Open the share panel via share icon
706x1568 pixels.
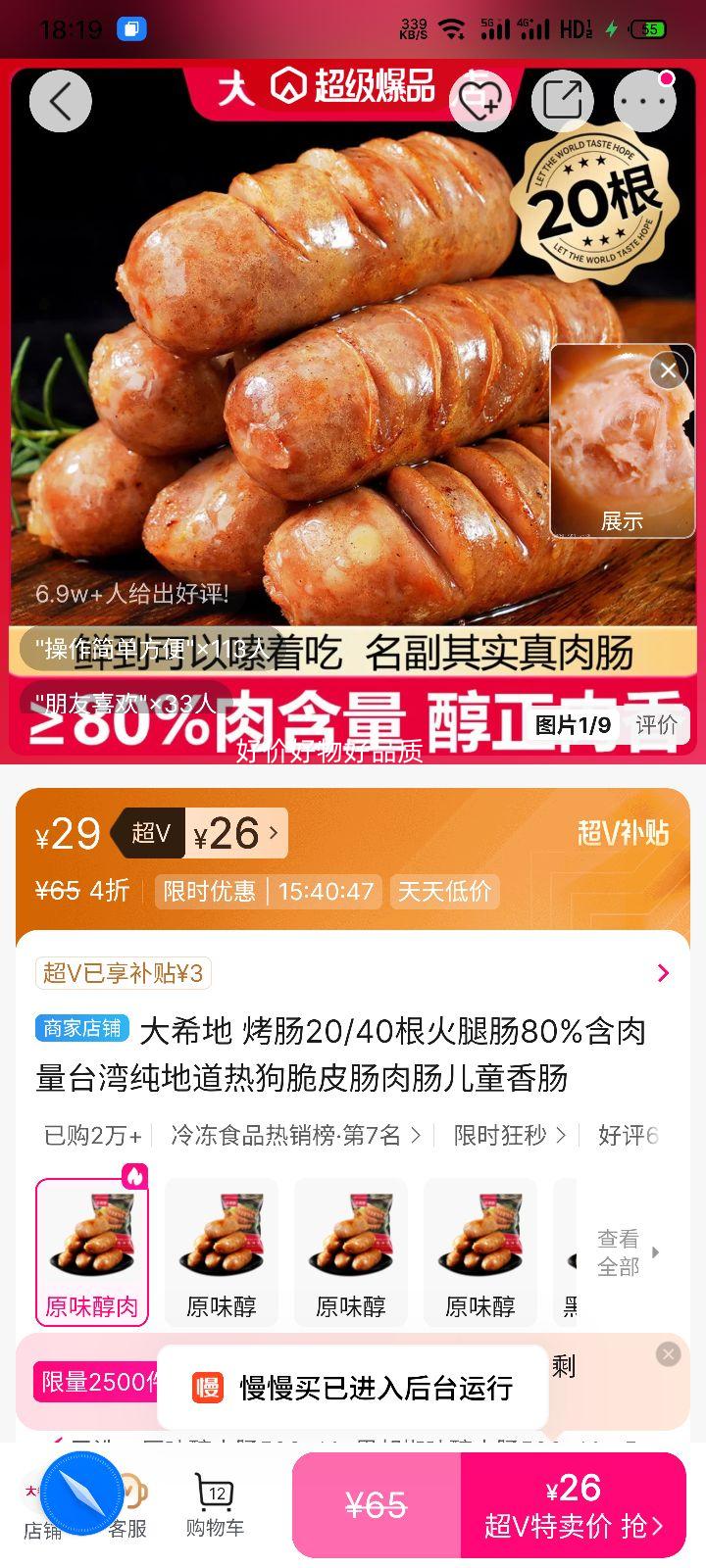point(562,101)
